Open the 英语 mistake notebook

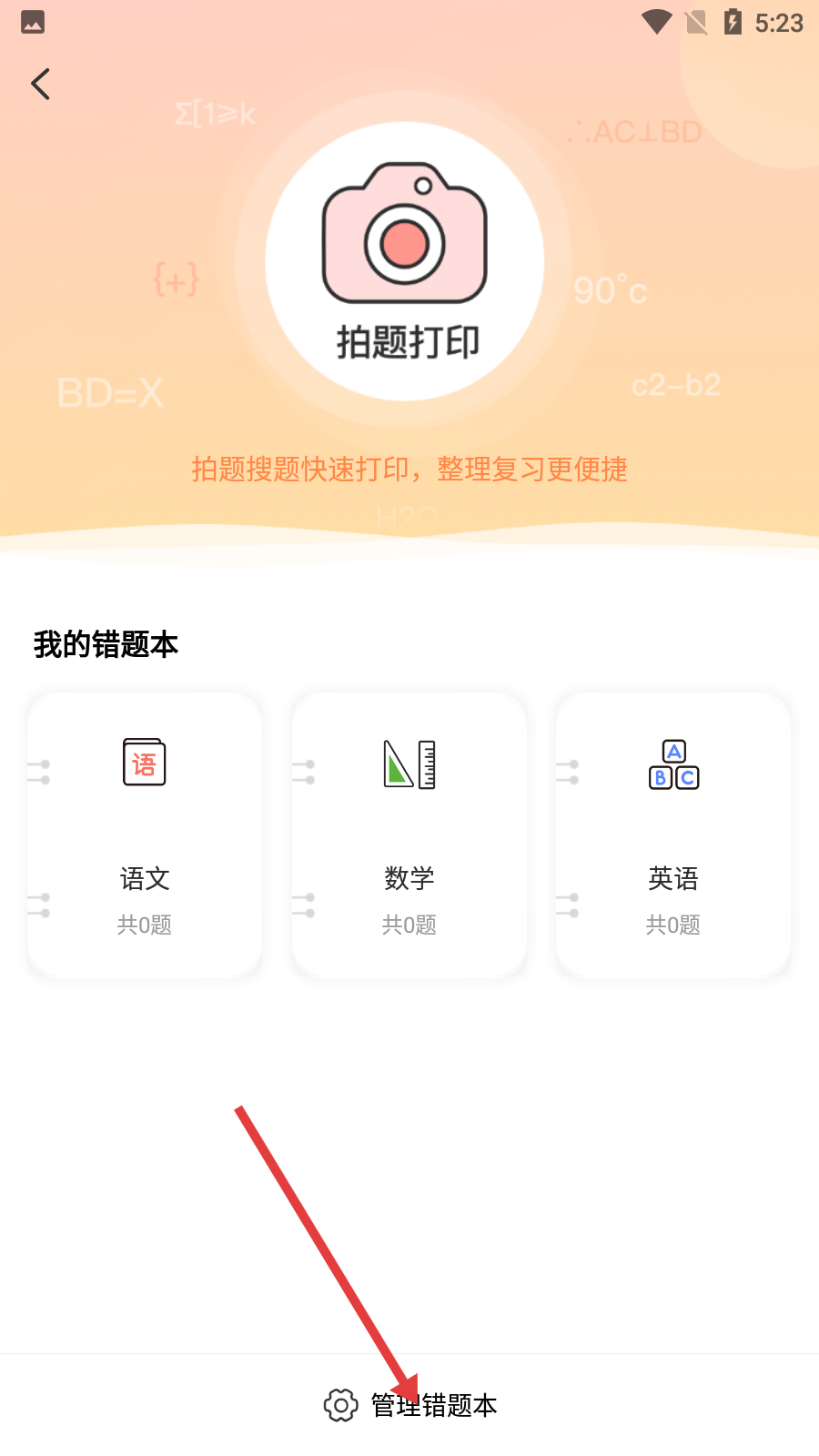(x=672, y=834)
